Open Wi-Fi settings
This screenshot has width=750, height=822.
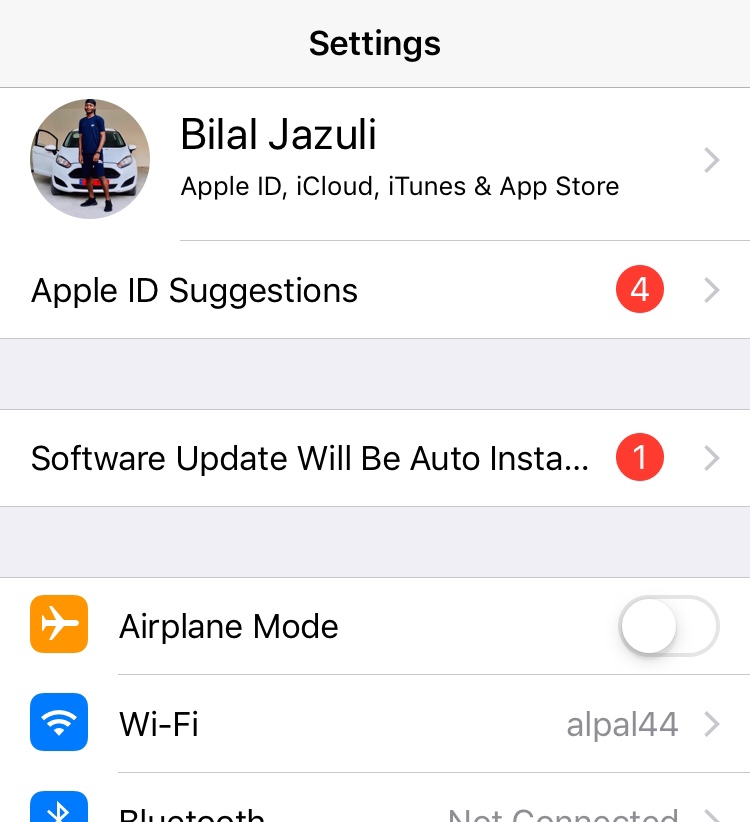375,724
